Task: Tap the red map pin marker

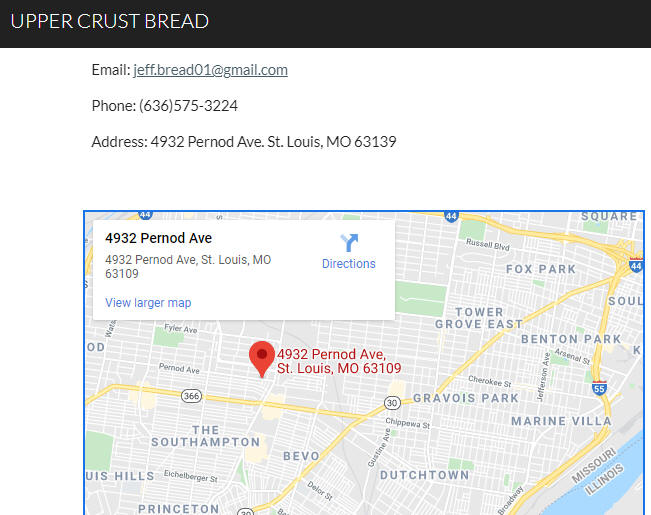Action: (x=262, y=357)
